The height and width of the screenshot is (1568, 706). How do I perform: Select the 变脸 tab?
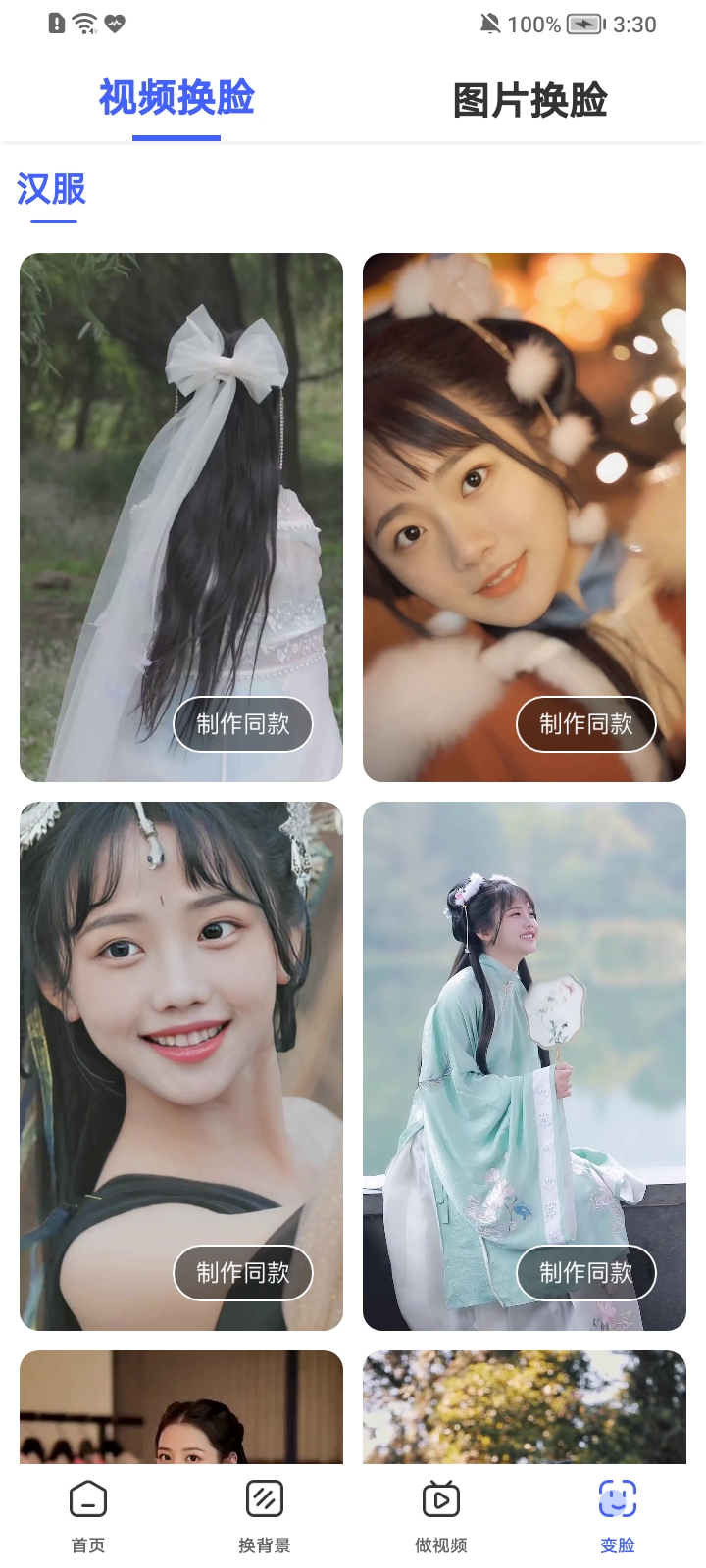(618, 1516)
